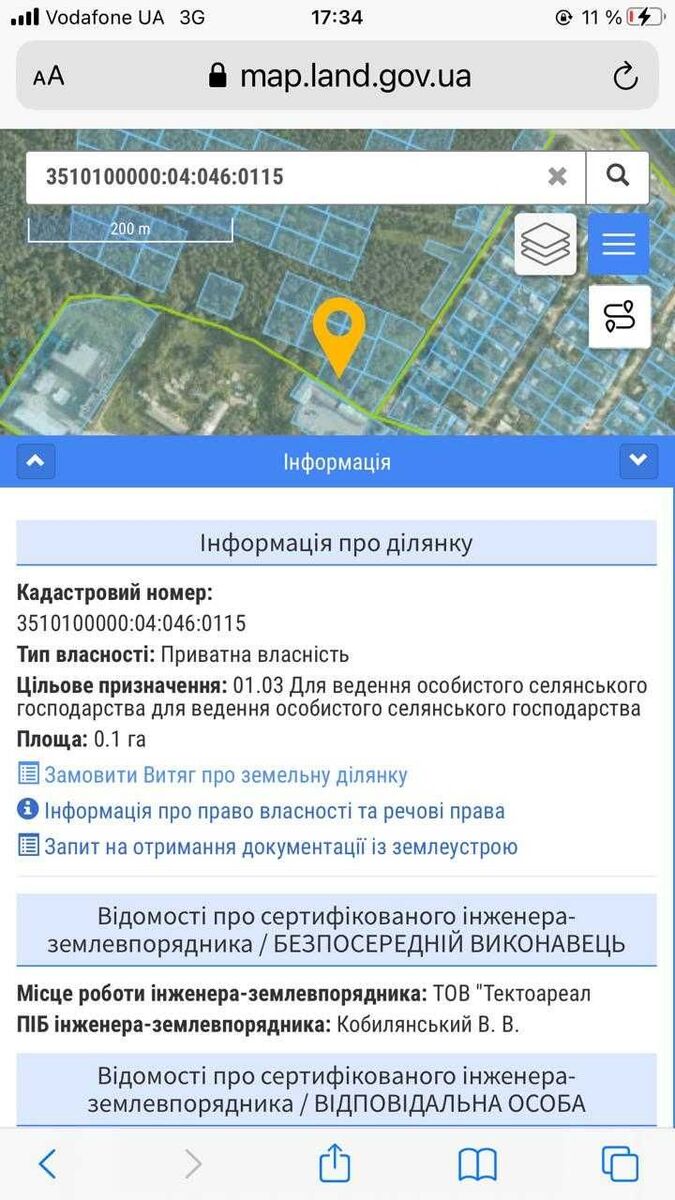Open Safari bookmarks
This screenshot has width=675, height=1200.
click(478, 1163)
